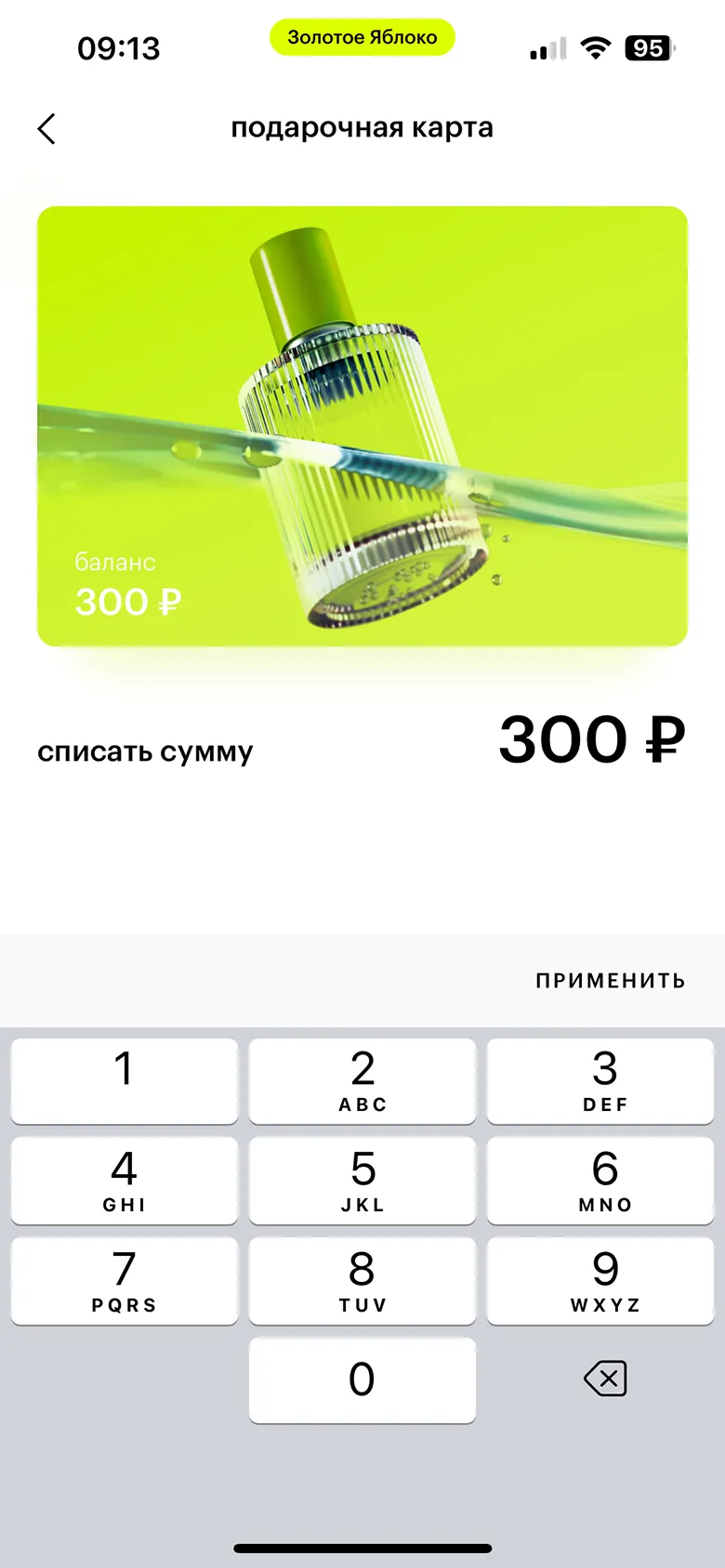
Task: Enter digit 8 on the keypad
Action: [362, 1282]
